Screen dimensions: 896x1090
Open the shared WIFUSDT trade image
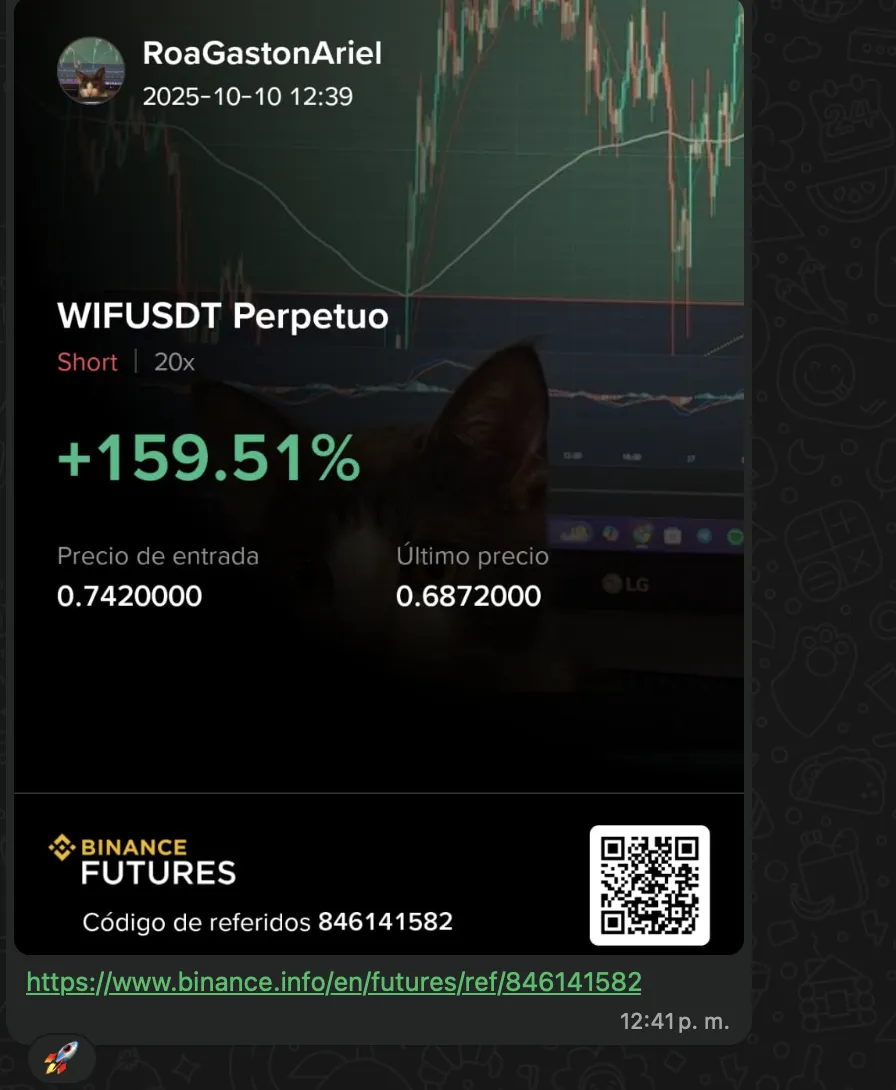coord(379,477)
